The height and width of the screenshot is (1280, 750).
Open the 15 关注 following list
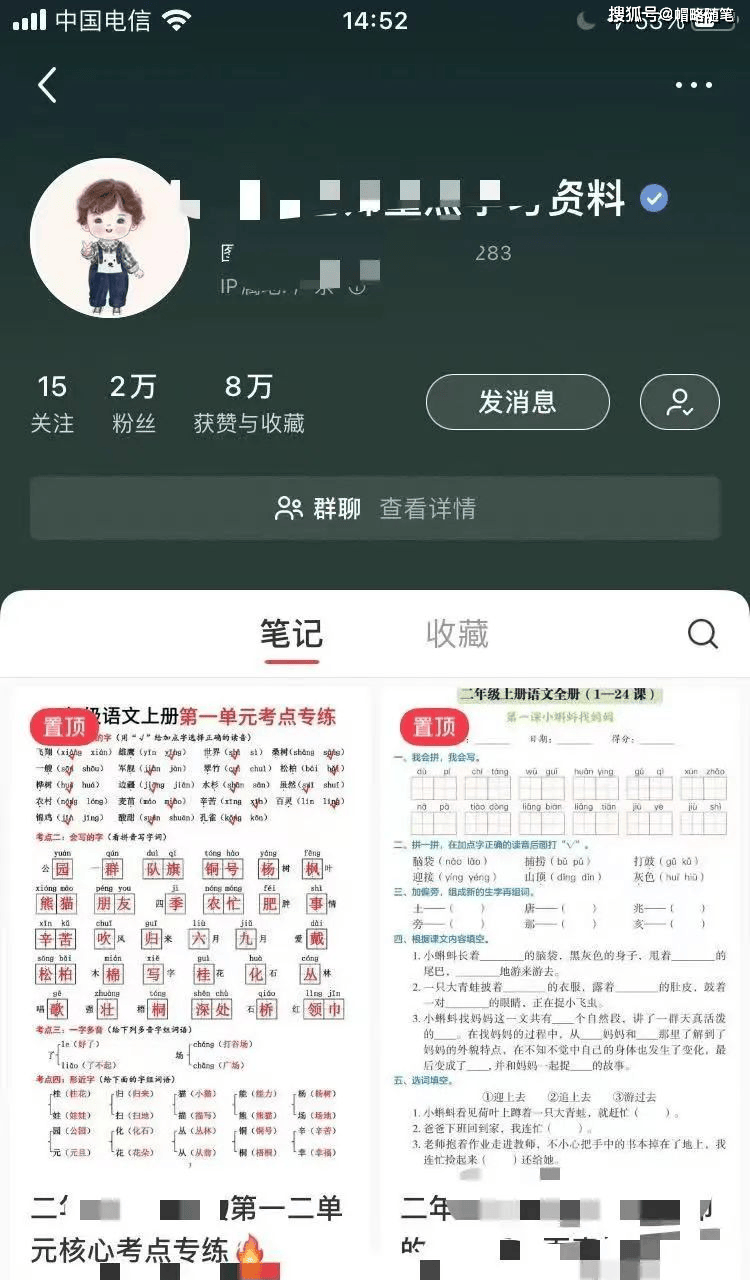coord(52,404)
